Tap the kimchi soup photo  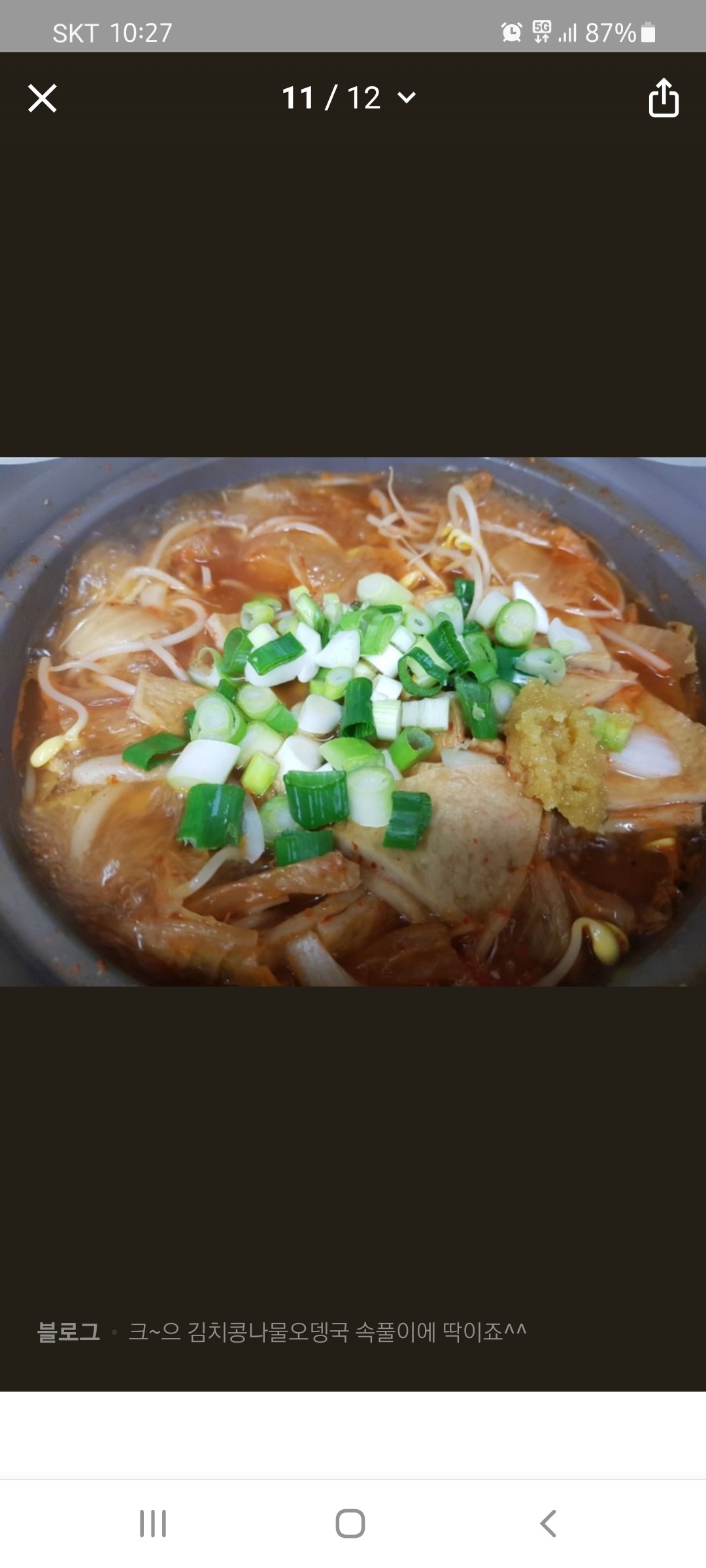tap(353, 721)
